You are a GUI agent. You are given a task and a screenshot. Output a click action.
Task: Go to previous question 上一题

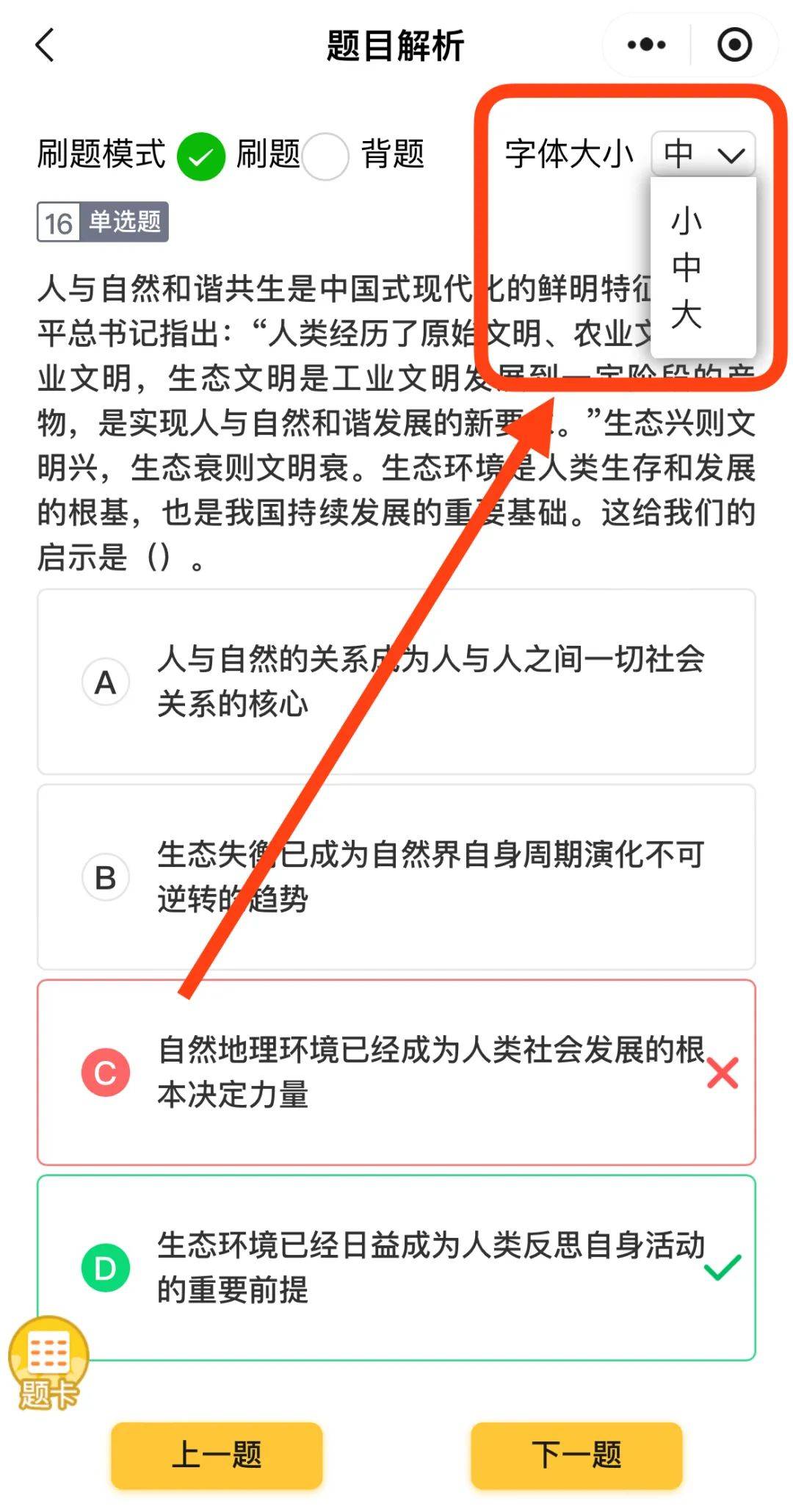(217, 1455)
